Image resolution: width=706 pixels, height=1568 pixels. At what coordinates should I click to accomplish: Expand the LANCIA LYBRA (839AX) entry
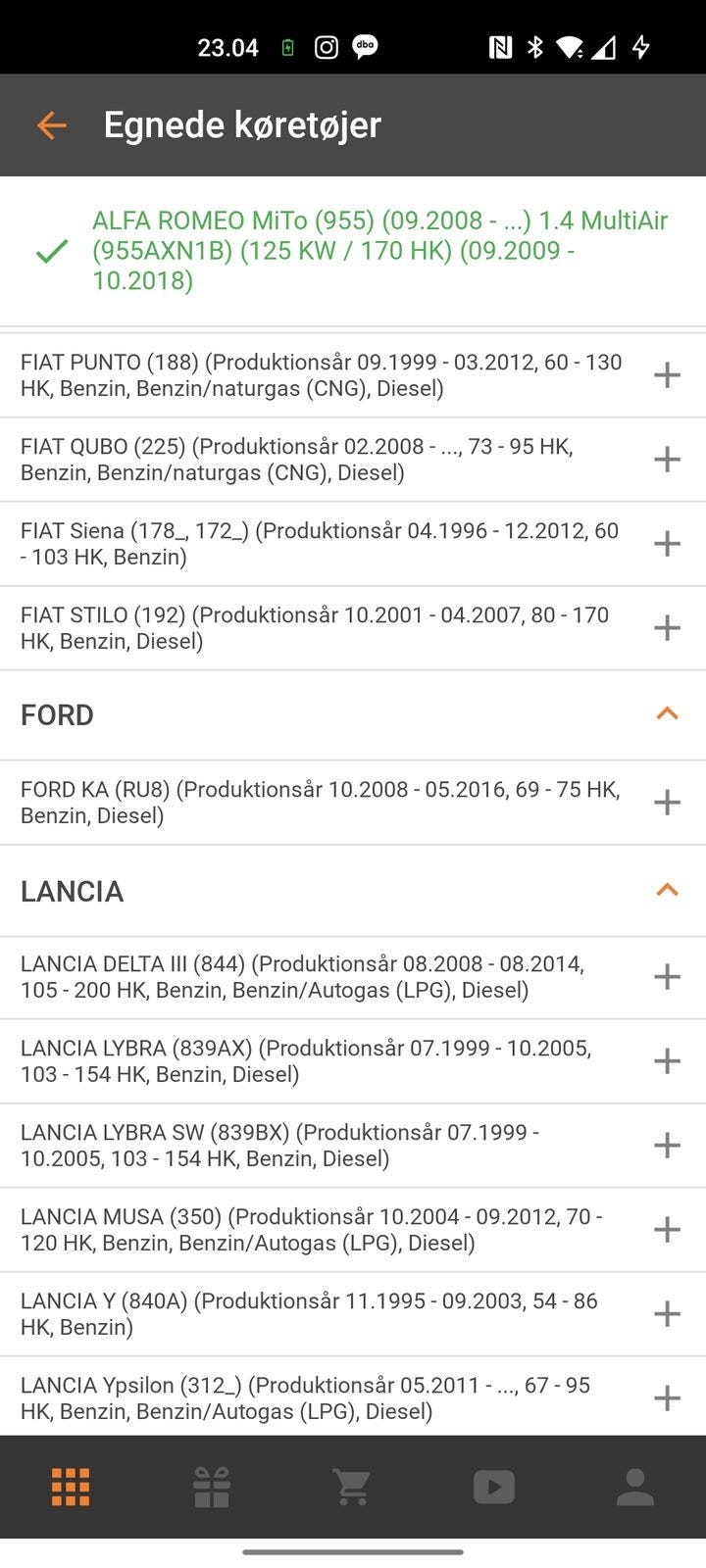coord(667,1060)
